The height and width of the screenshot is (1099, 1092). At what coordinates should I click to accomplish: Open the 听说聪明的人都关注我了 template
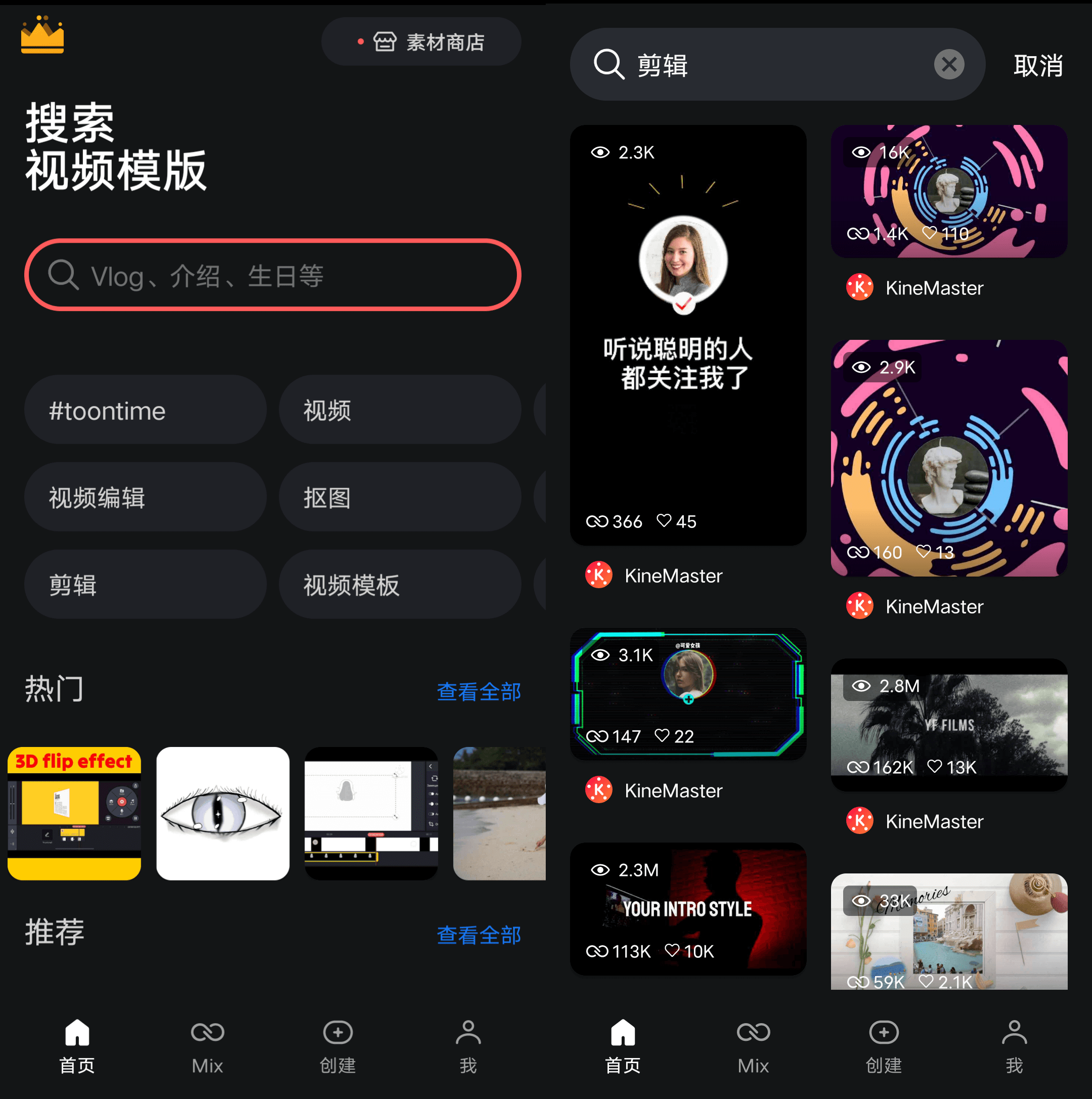pos(687,336)
